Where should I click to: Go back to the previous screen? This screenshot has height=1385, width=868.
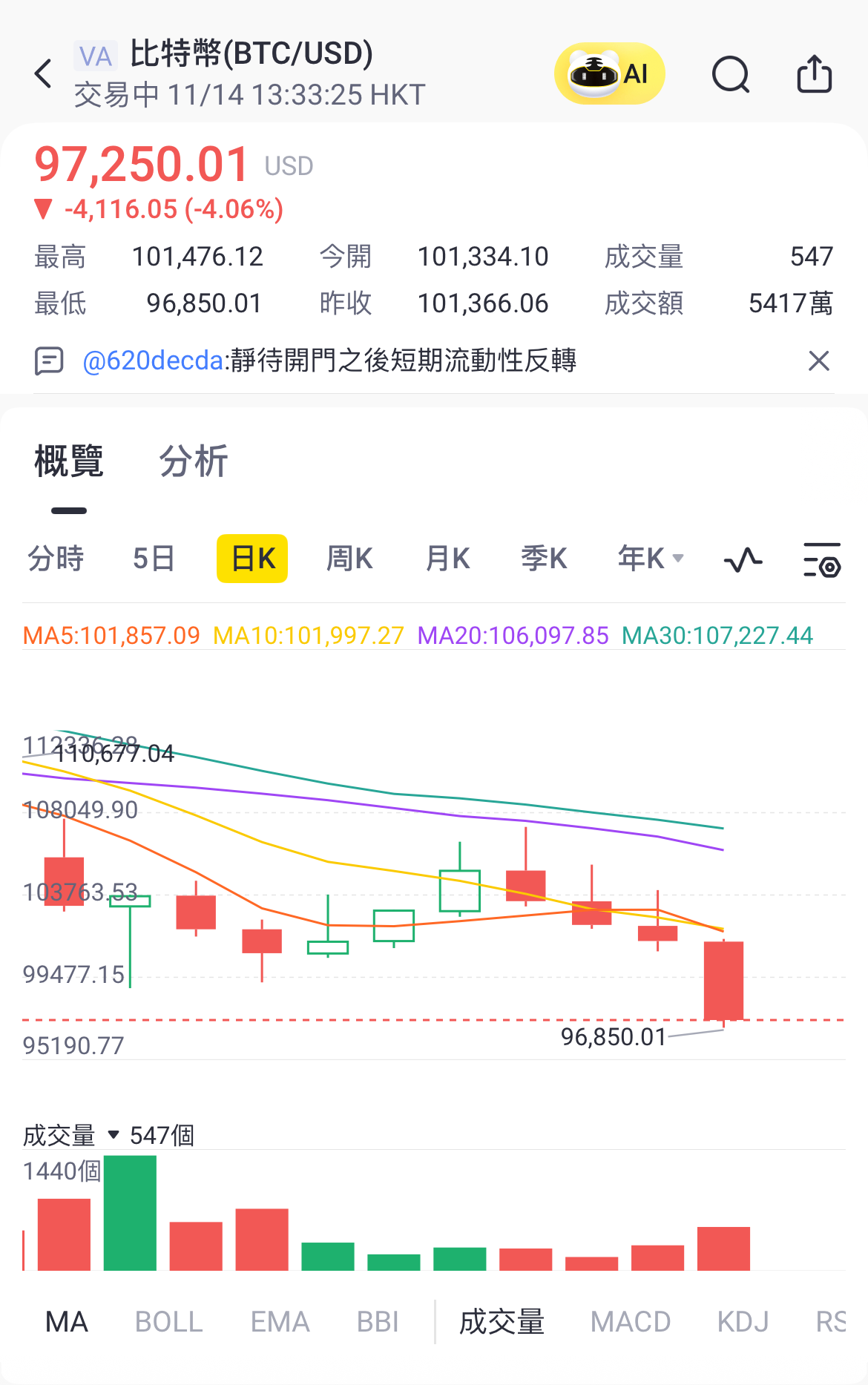pos(44,74)
